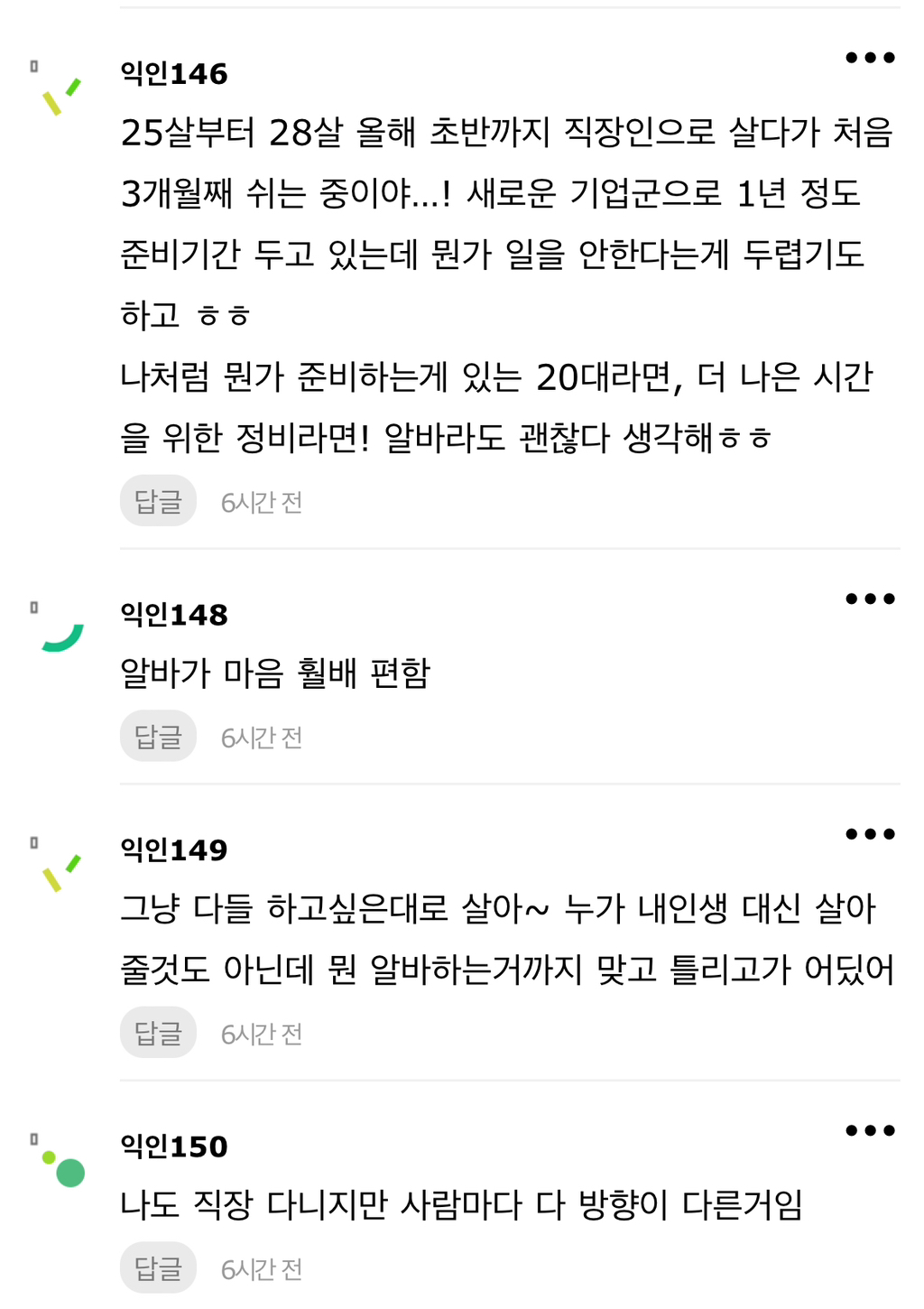The image size is (924, 1309).
Task: Toggle the small checkbox beside 익인146's avatar
Action: coord(34,66)
